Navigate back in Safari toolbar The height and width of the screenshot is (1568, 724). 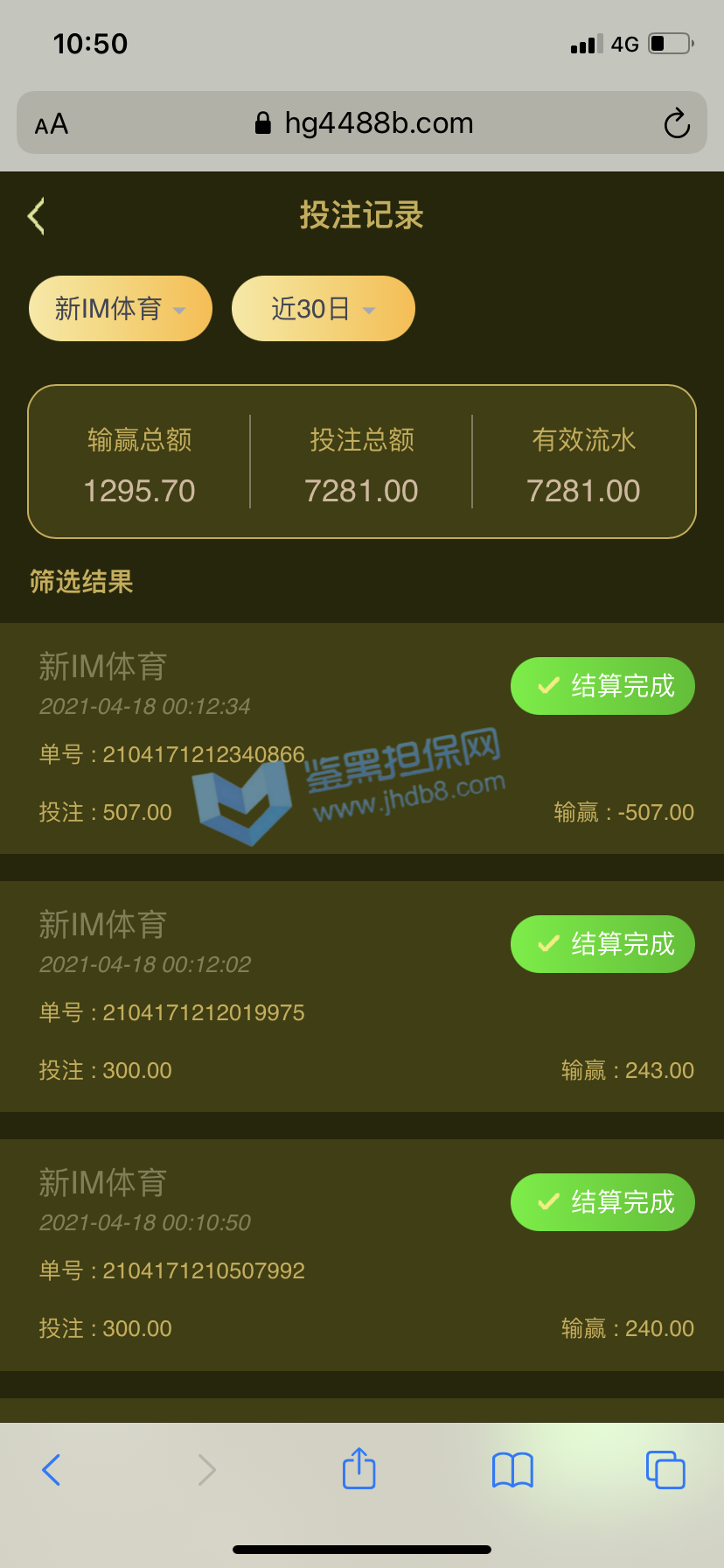tap(52, 1470)
